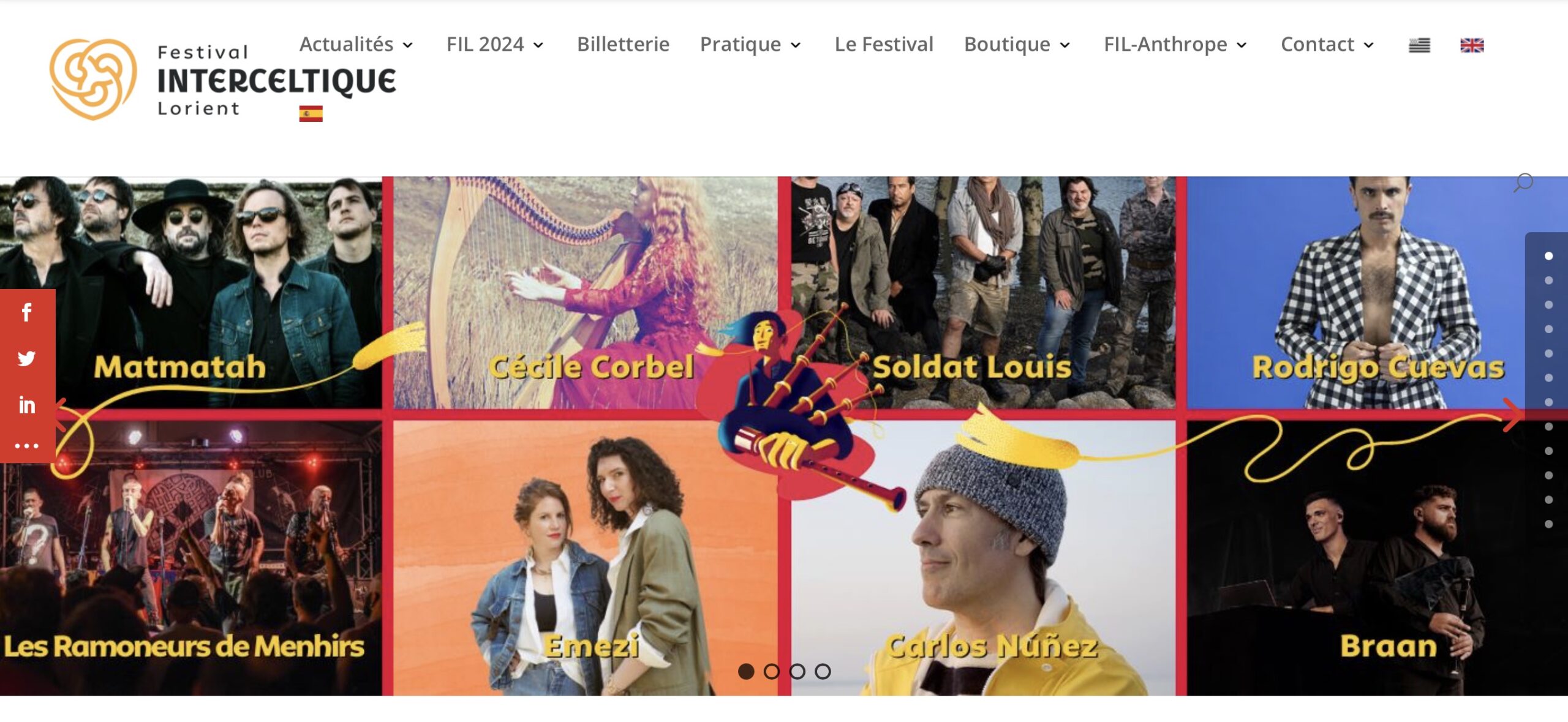Share on Facebook
This screenshot has height=722, width=1568.
[27, 313]
